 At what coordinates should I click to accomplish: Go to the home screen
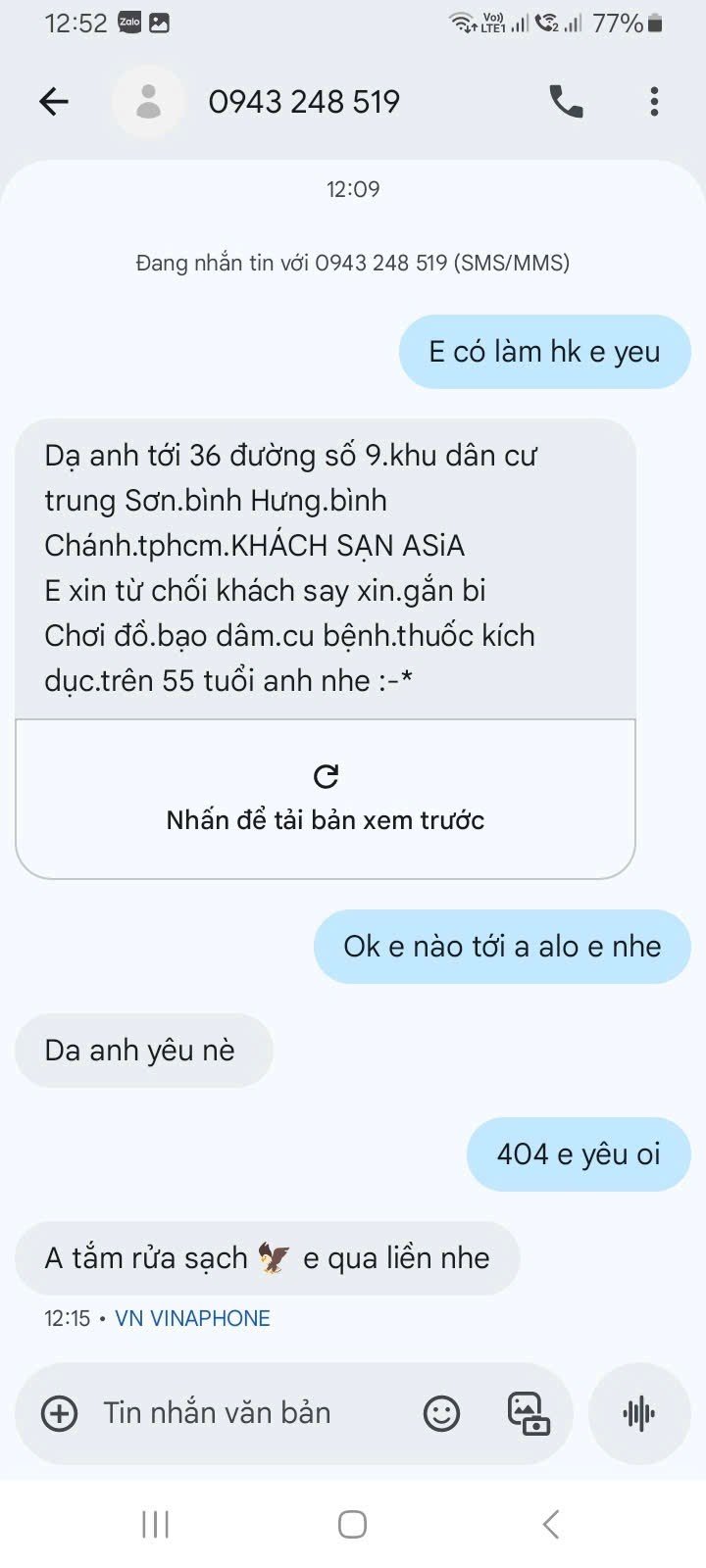coord(352,1524)
